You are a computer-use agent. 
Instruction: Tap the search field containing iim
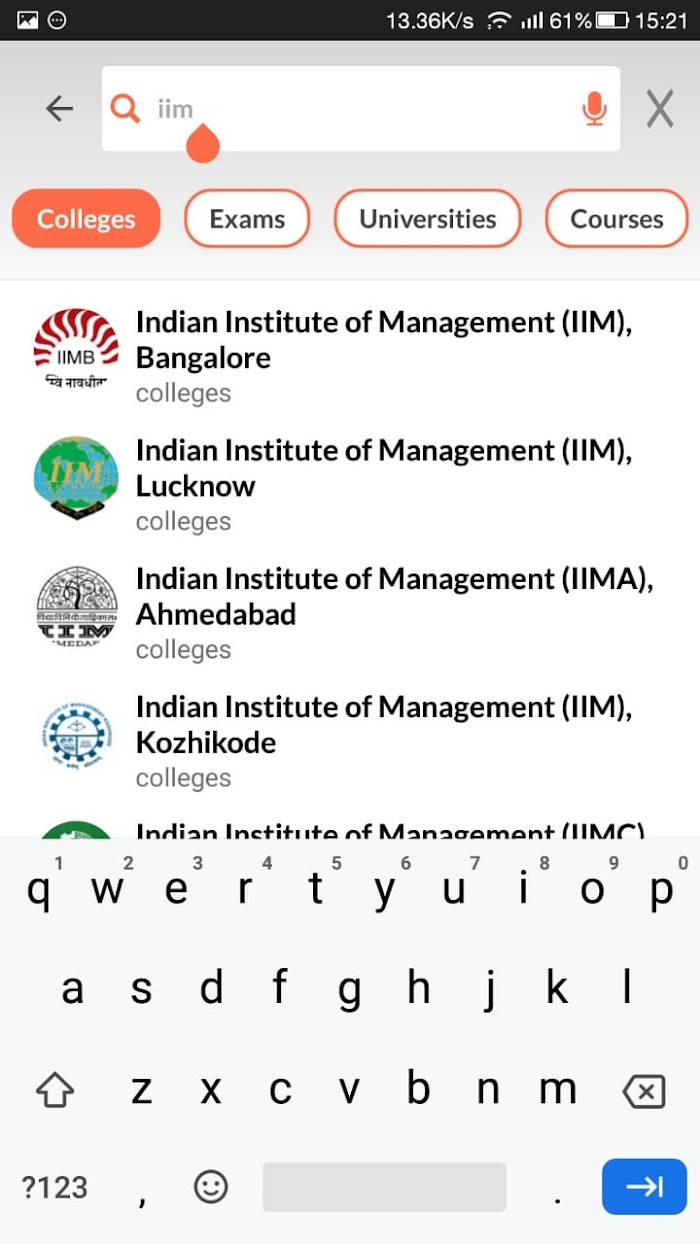coord(360,109)
